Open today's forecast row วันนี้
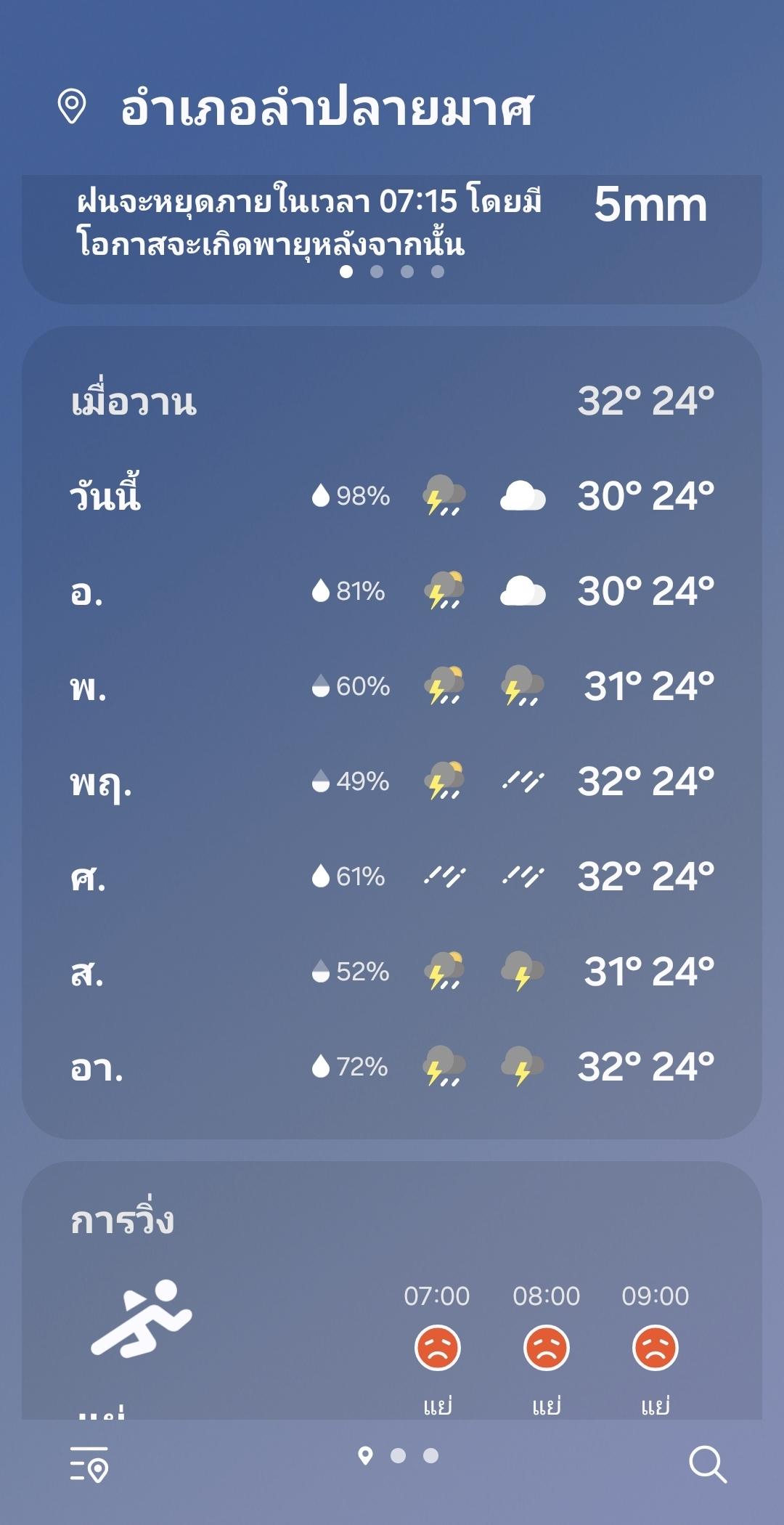Viewport: 784px width, 1525px height. click(x=392, y=497)
